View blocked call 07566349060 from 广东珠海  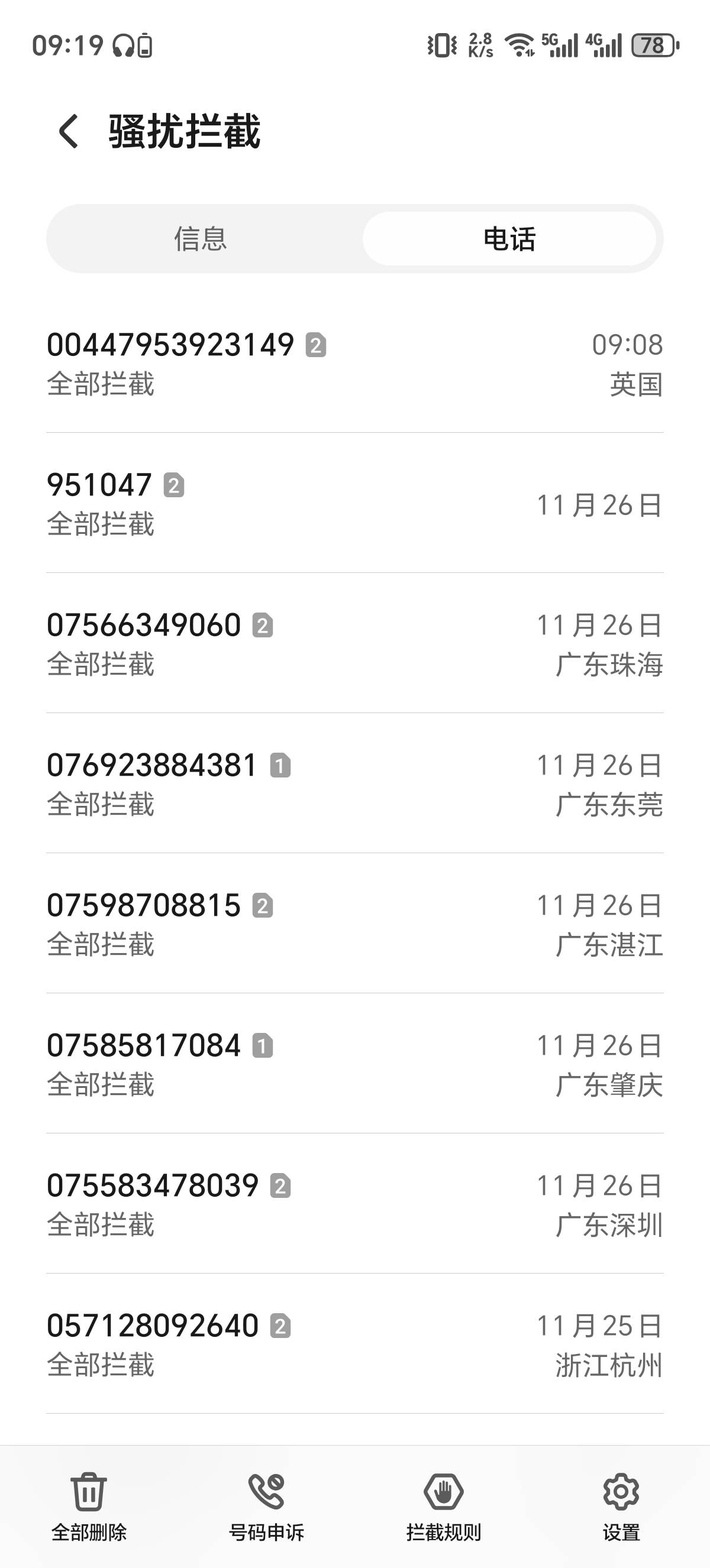click(x=354, y=643)
